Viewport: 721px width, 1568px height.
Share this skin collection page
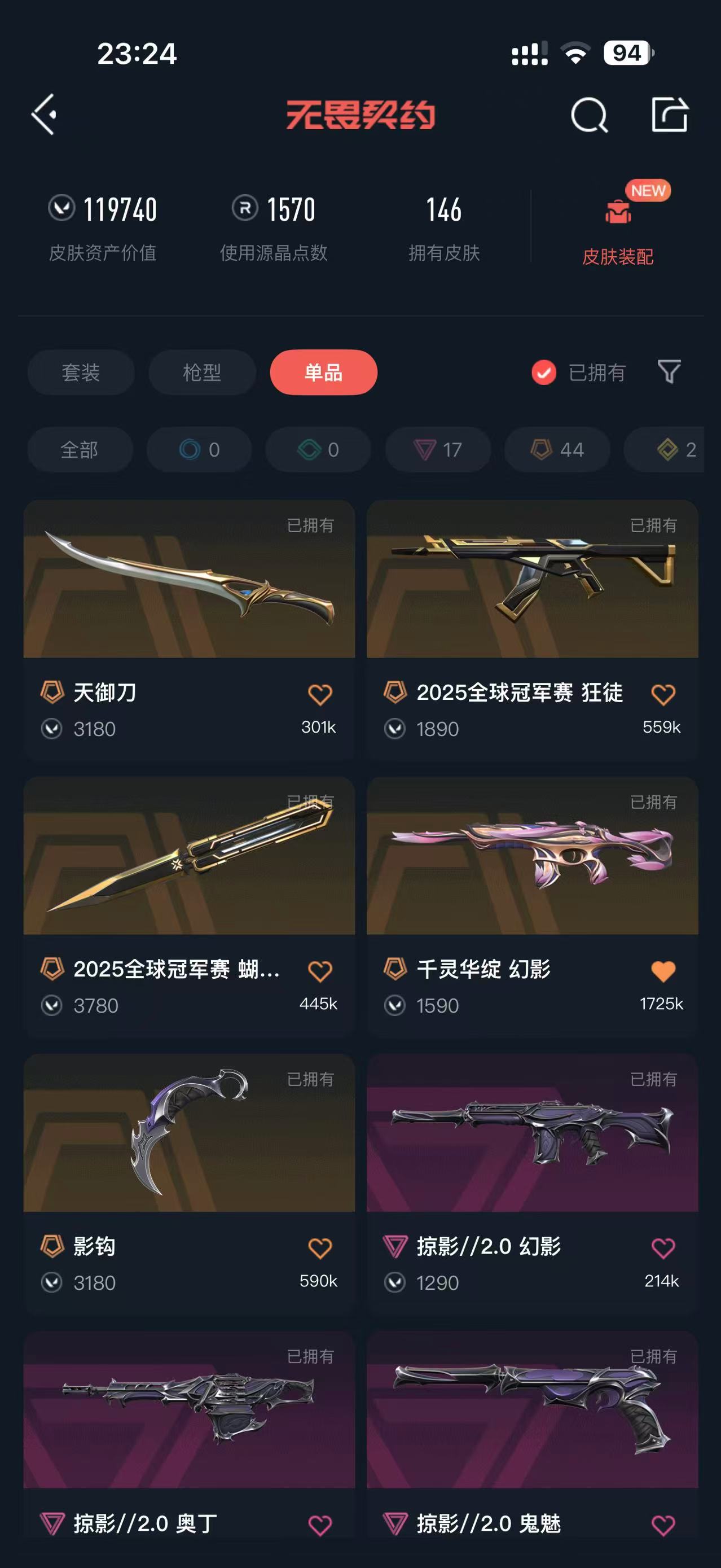pyautogui.click(x=669, y=115)
